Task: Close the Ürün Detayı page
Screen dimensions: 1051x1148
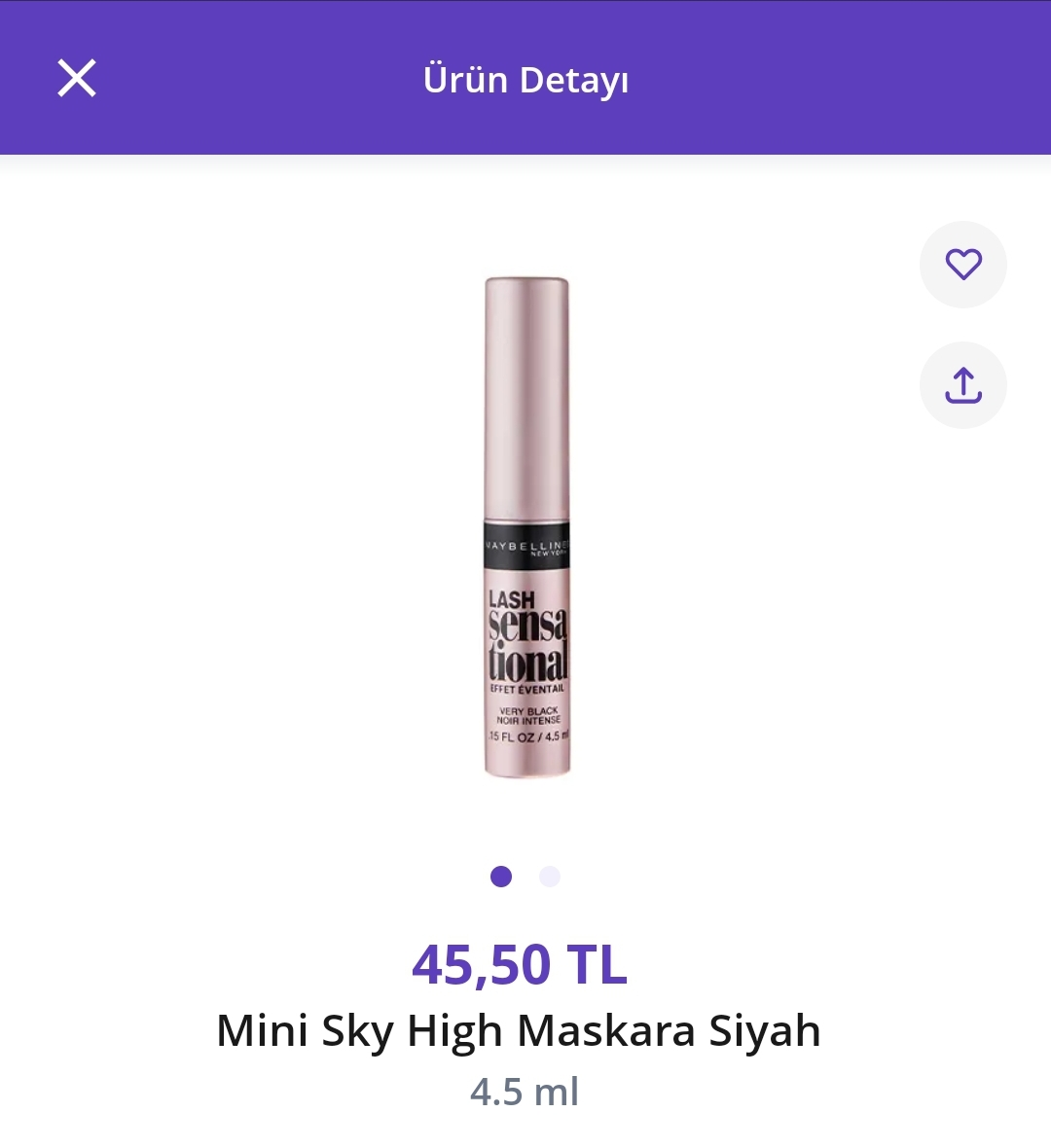Action: pyautogui.click(x=77, y=78)
